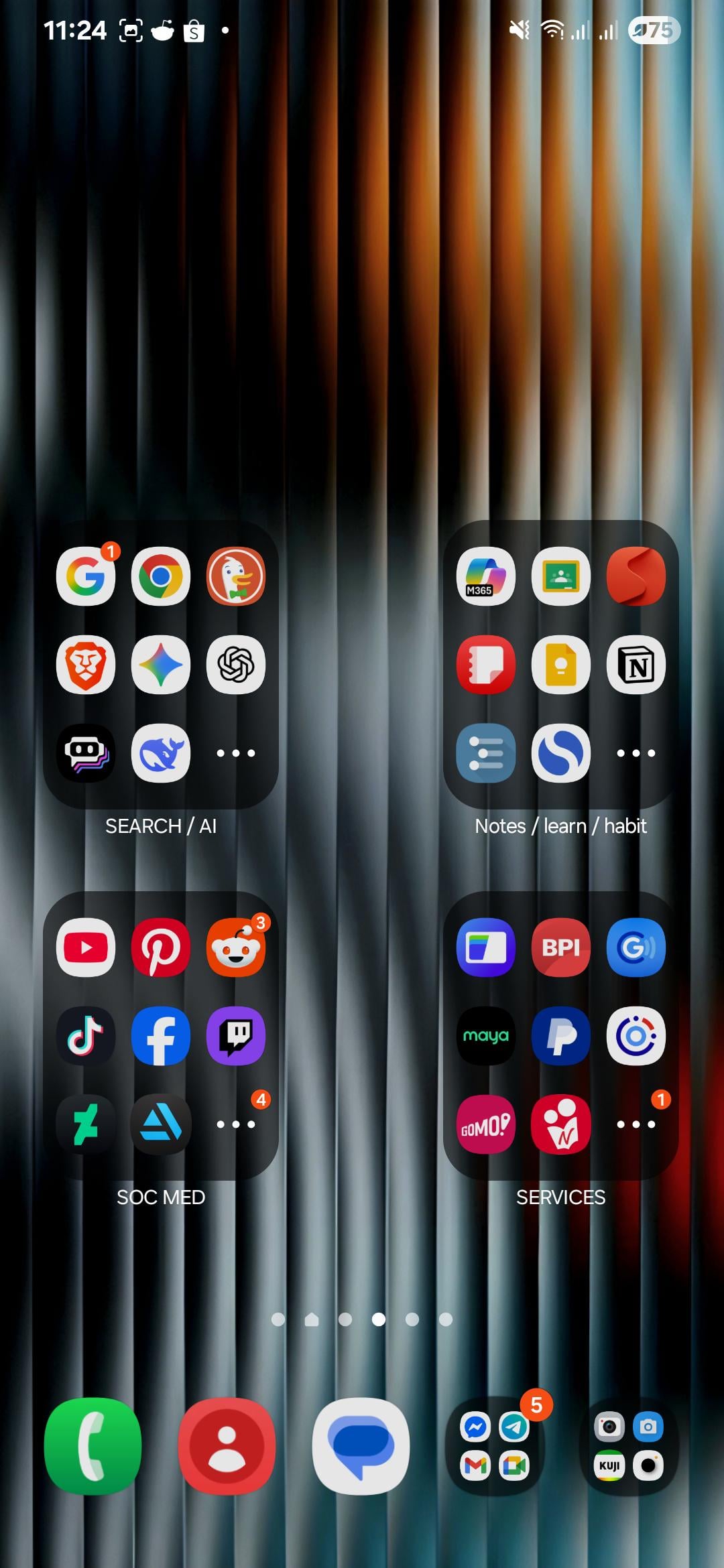Open Microsoft 365 Copilot
This screenshot has width=724, height=1568.
tap(486, 576)
